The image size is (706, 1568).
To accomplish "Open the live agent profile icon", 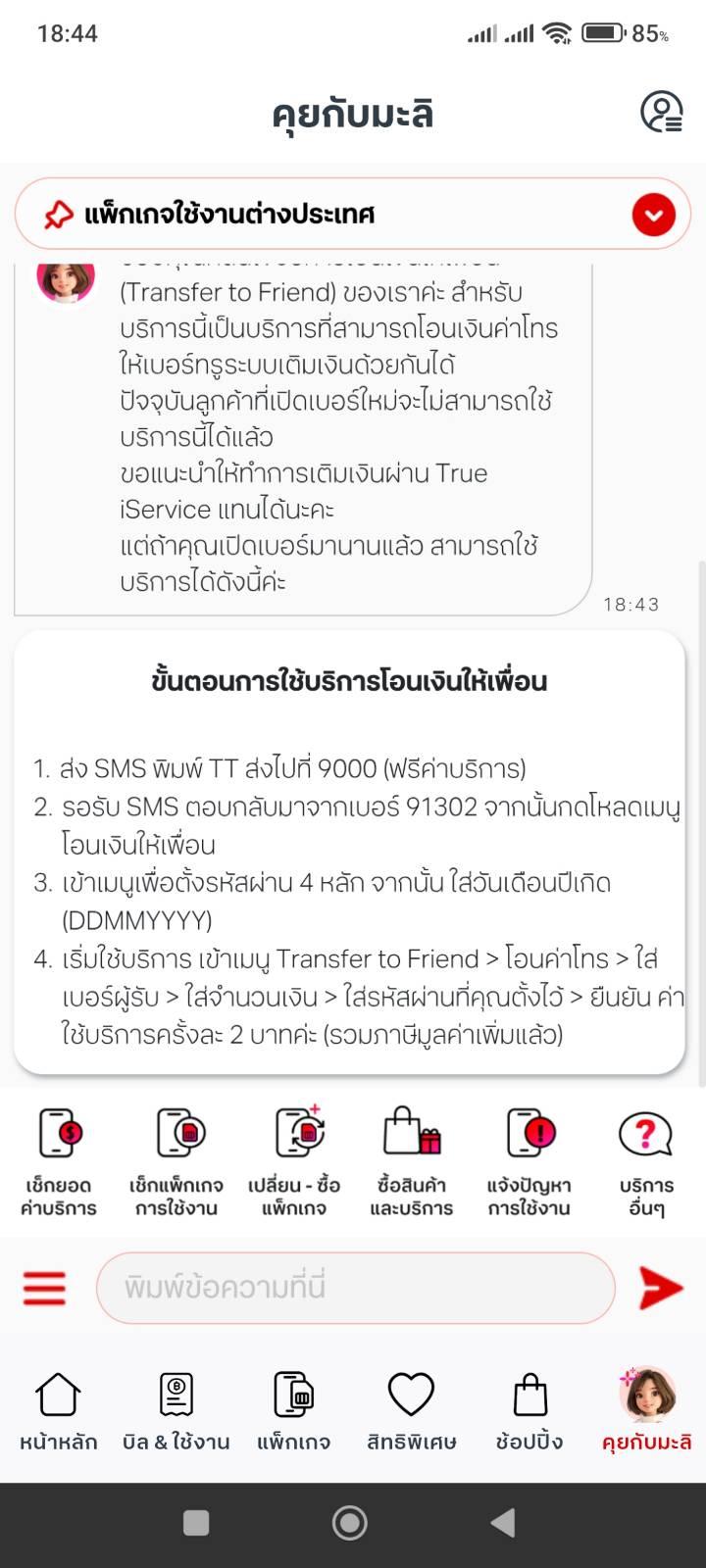I will tap(661, 112).
